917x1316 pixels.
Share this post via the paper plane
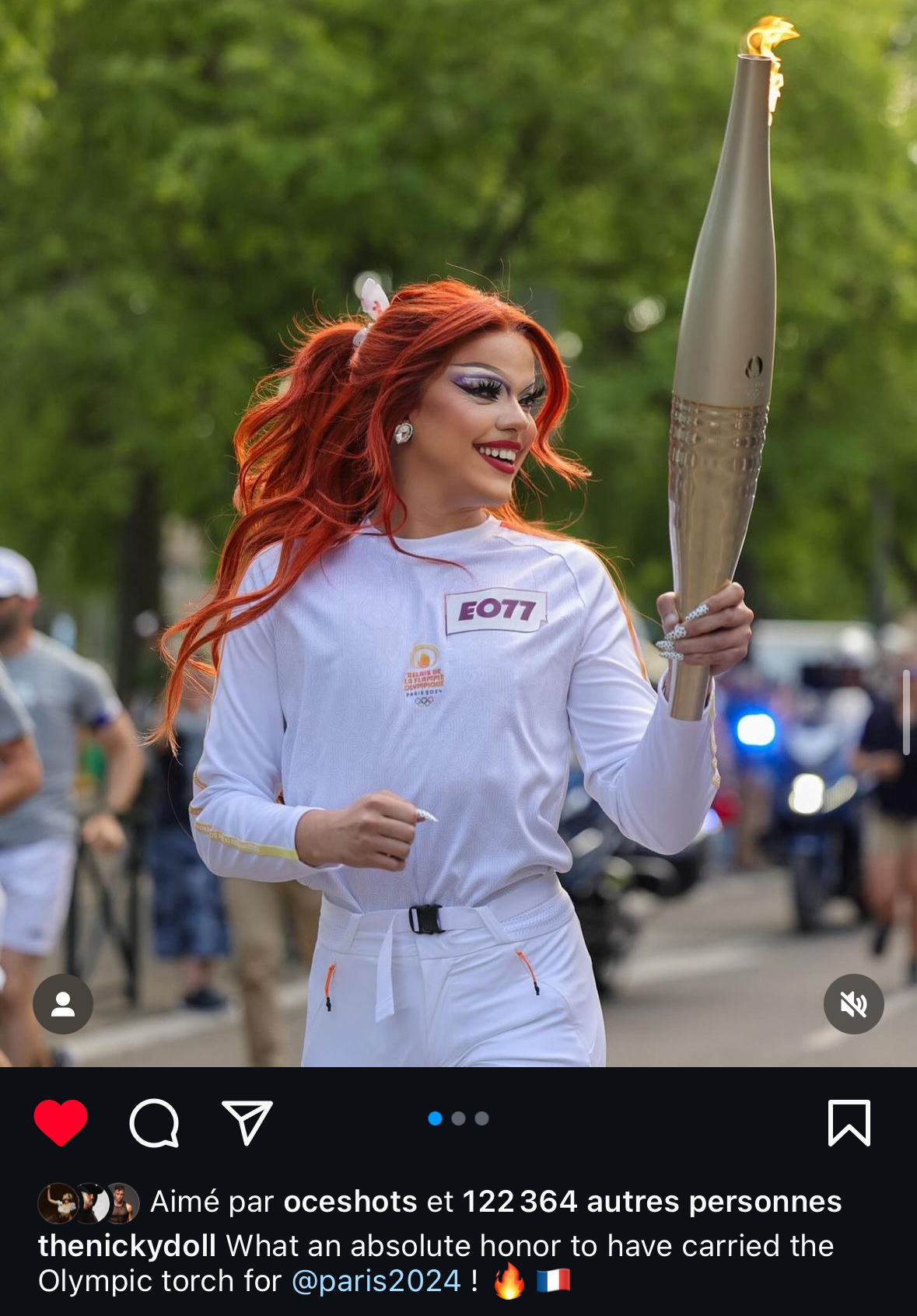click(247, 1122)
